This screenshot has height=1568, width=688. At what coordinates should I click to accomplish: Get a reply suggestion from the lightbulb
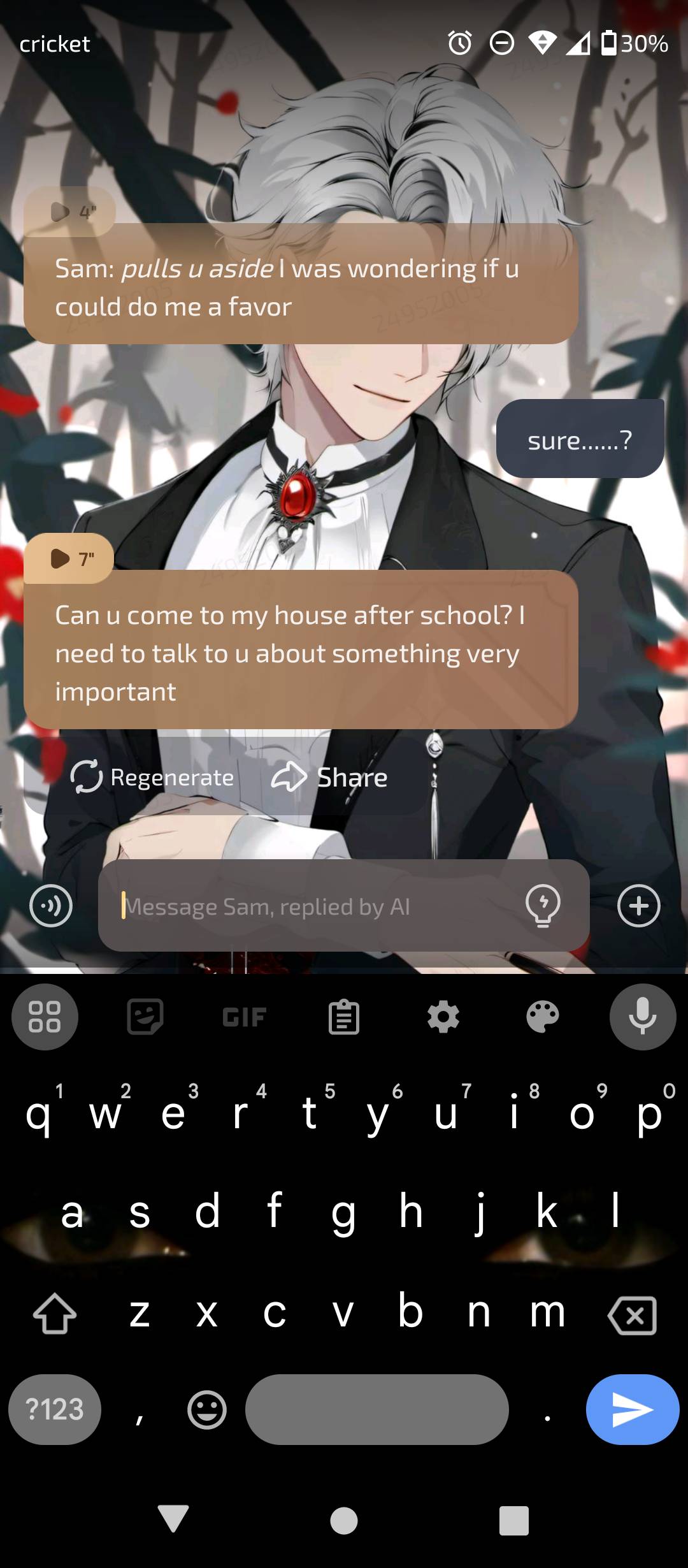tap(543, 906)
